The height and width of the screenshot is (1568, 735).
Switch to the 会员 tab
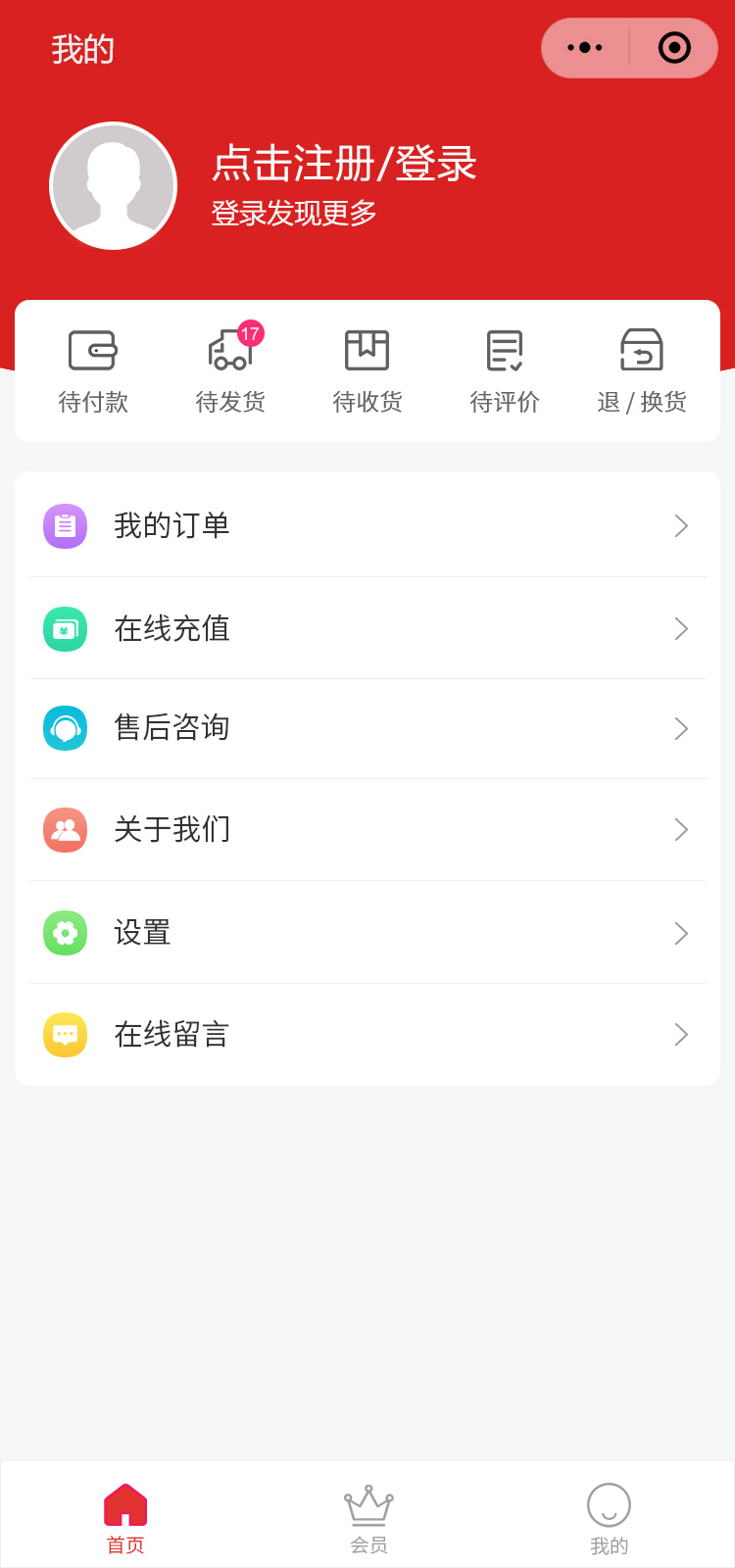pyautogui.click(x=368, y=1517)
